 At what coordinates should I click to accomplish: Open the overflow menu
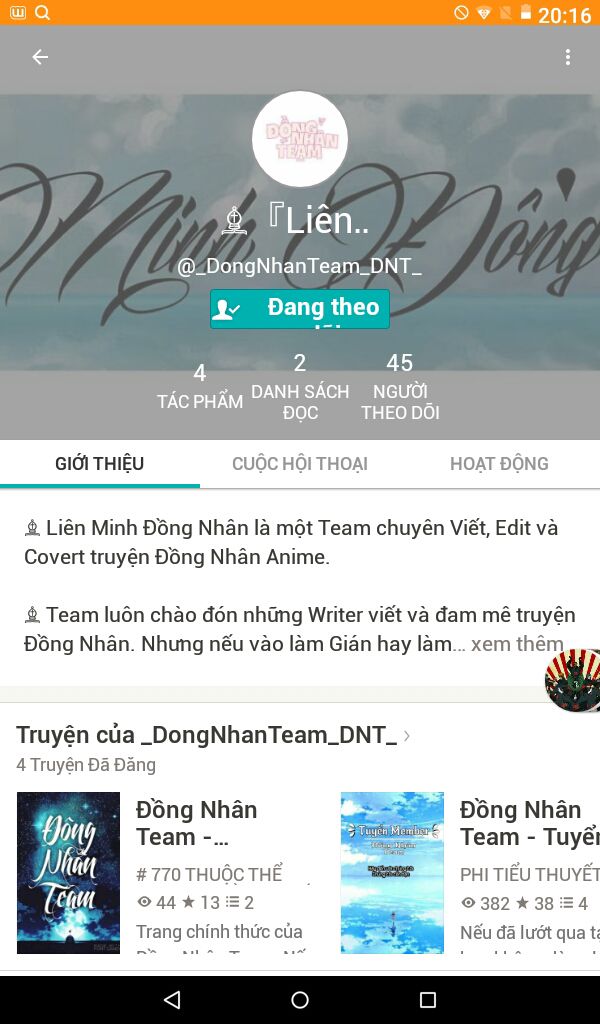[x=567, y=57]
